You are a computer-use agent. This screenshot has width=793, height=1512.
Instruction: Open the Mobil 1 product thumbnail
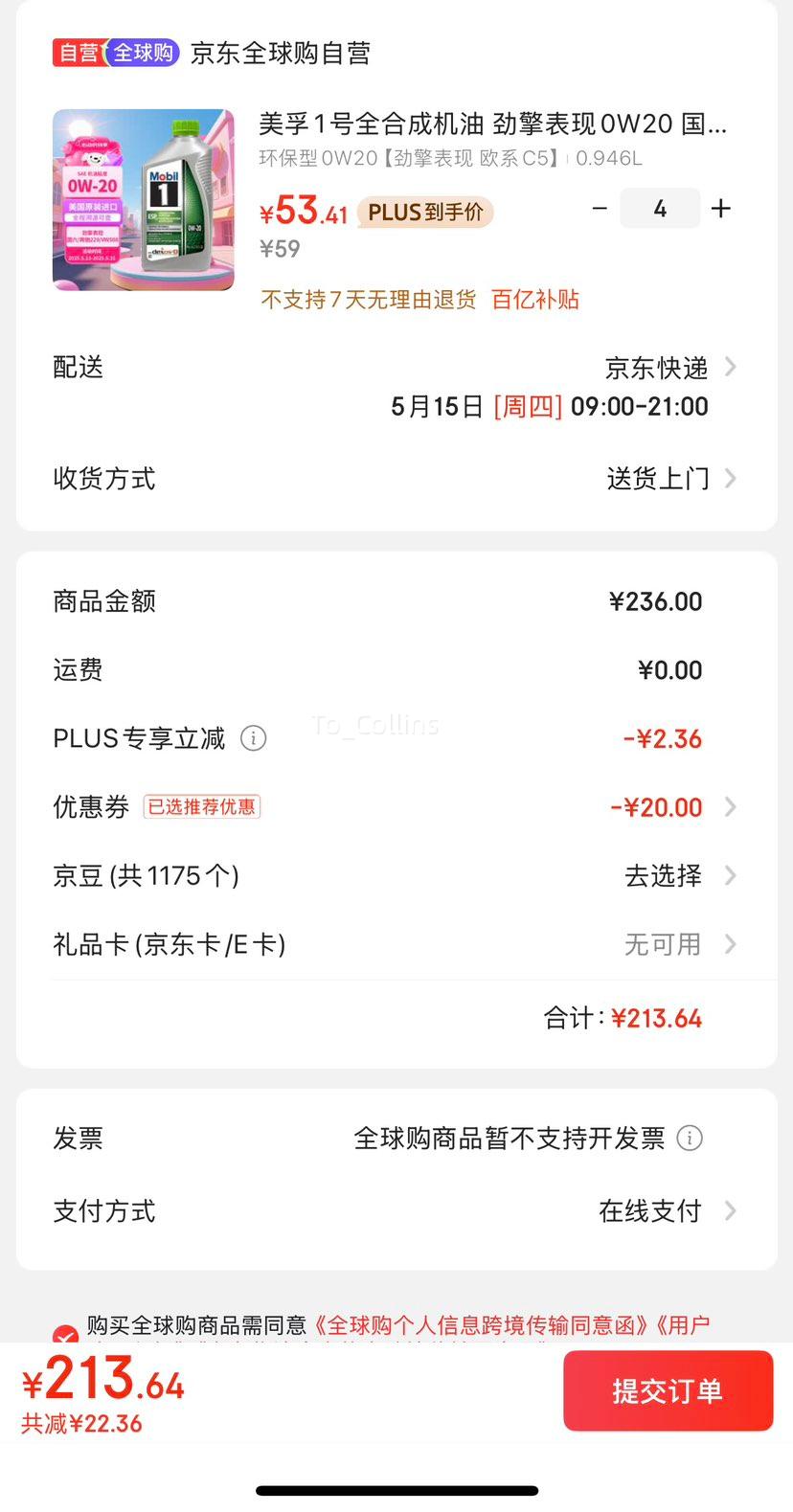144,200
